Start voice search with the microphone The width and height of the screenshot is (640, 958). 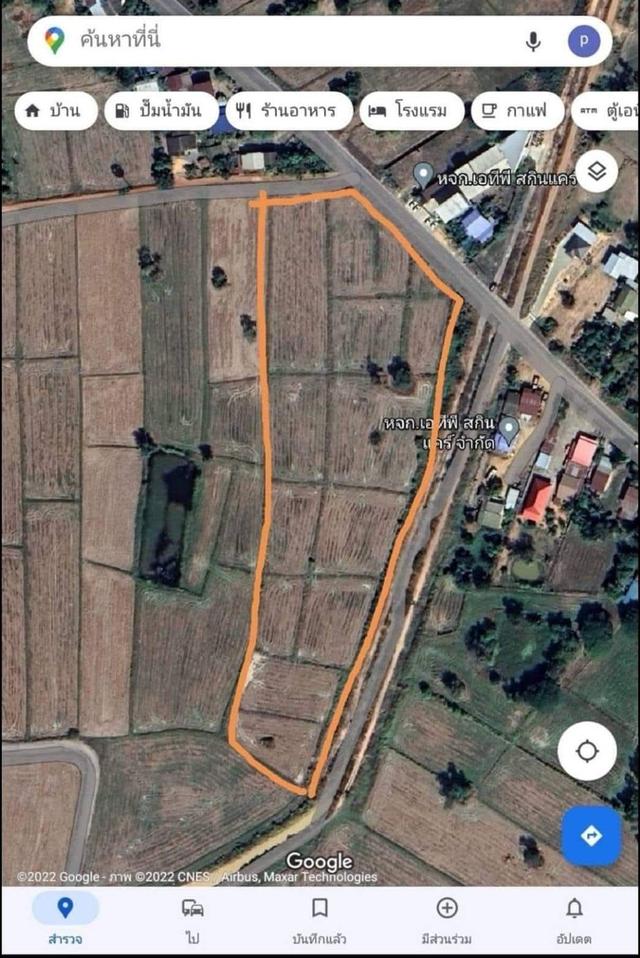pos(534,42)
